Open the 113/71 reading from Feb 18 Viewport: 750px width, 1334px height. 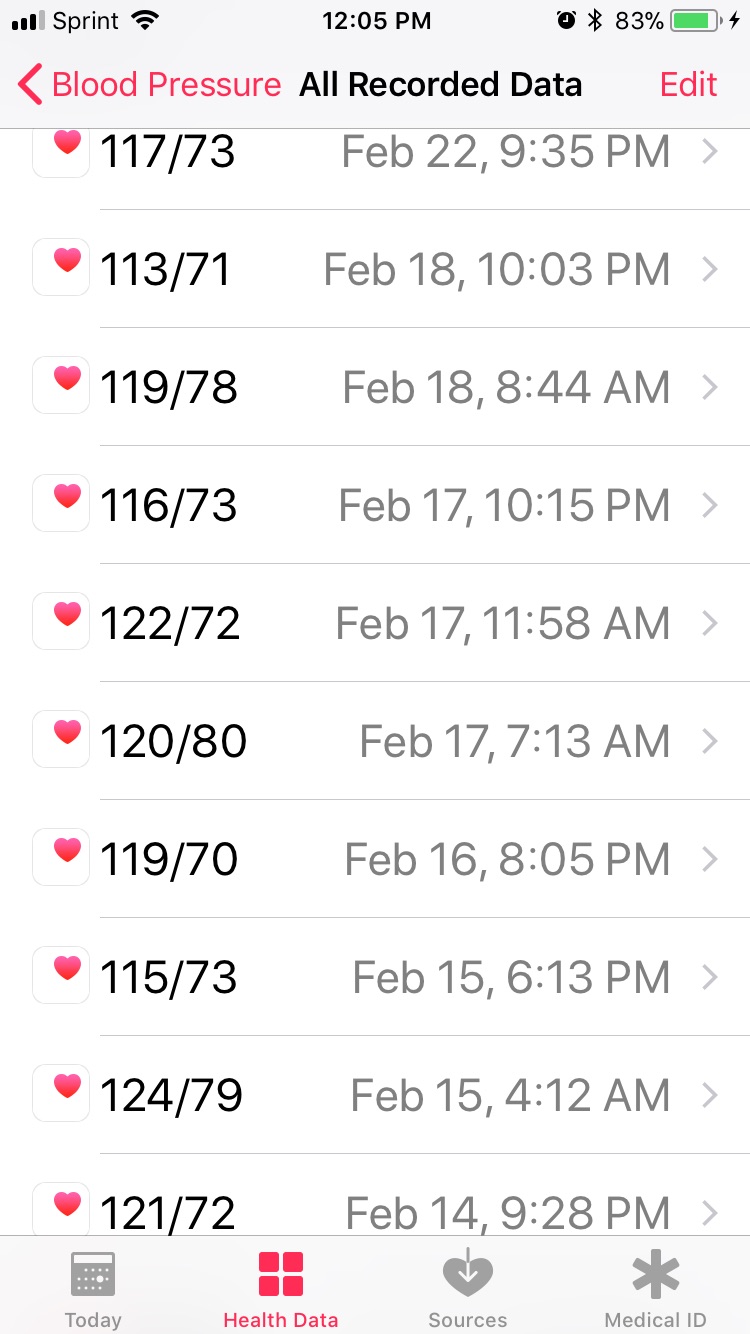(375, 269)
